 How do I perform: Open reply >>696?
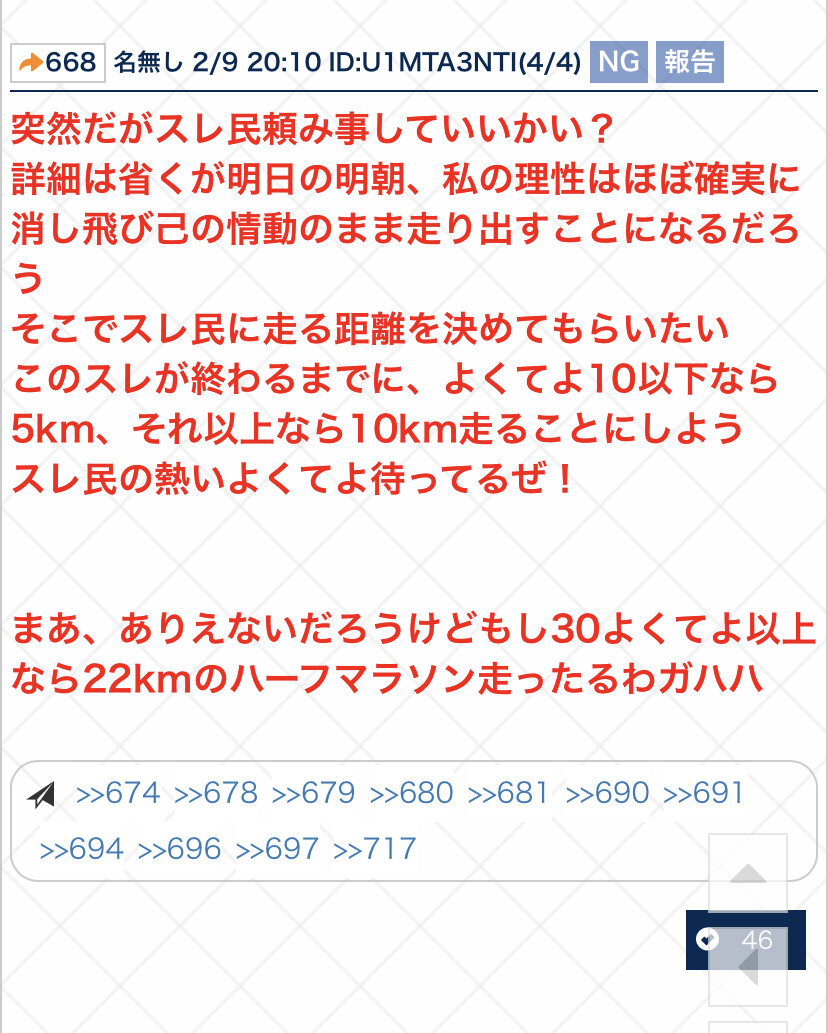tap(179, 850)
